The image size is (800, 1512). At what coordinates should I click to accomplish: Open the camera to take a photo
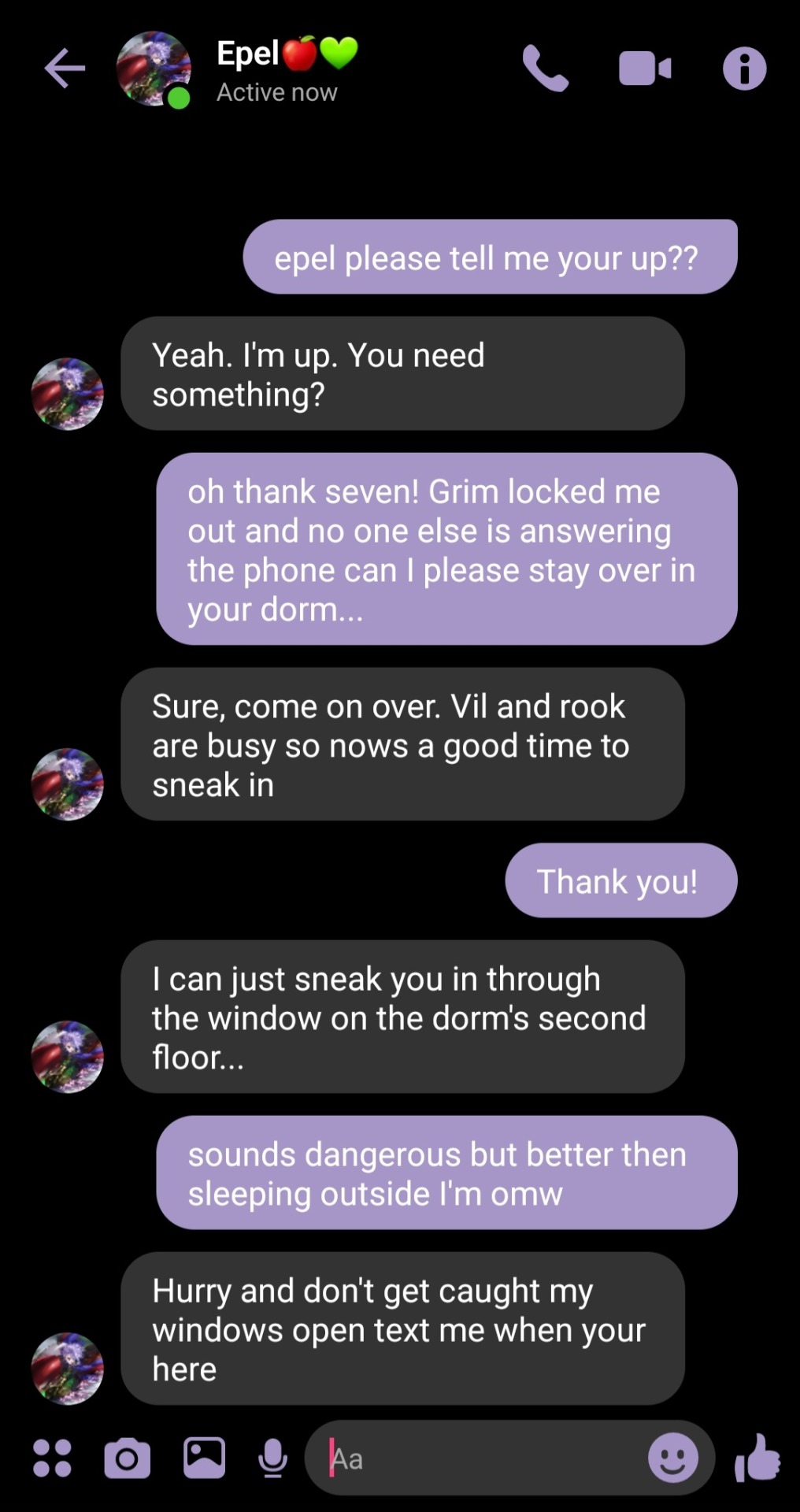[127, 1458]
